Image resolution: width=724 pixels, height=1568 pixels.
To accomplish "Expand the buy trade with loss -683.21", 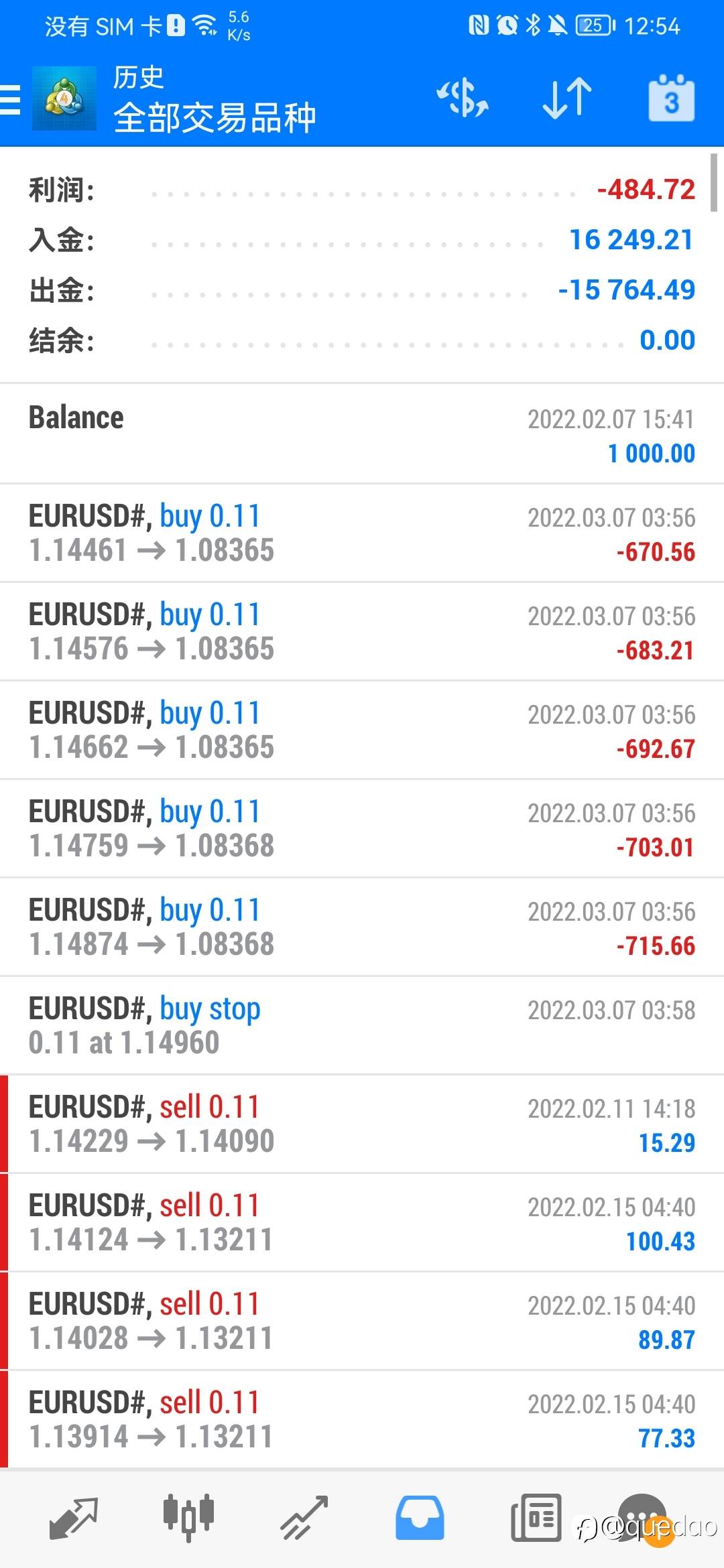I will tap(362, 631).
